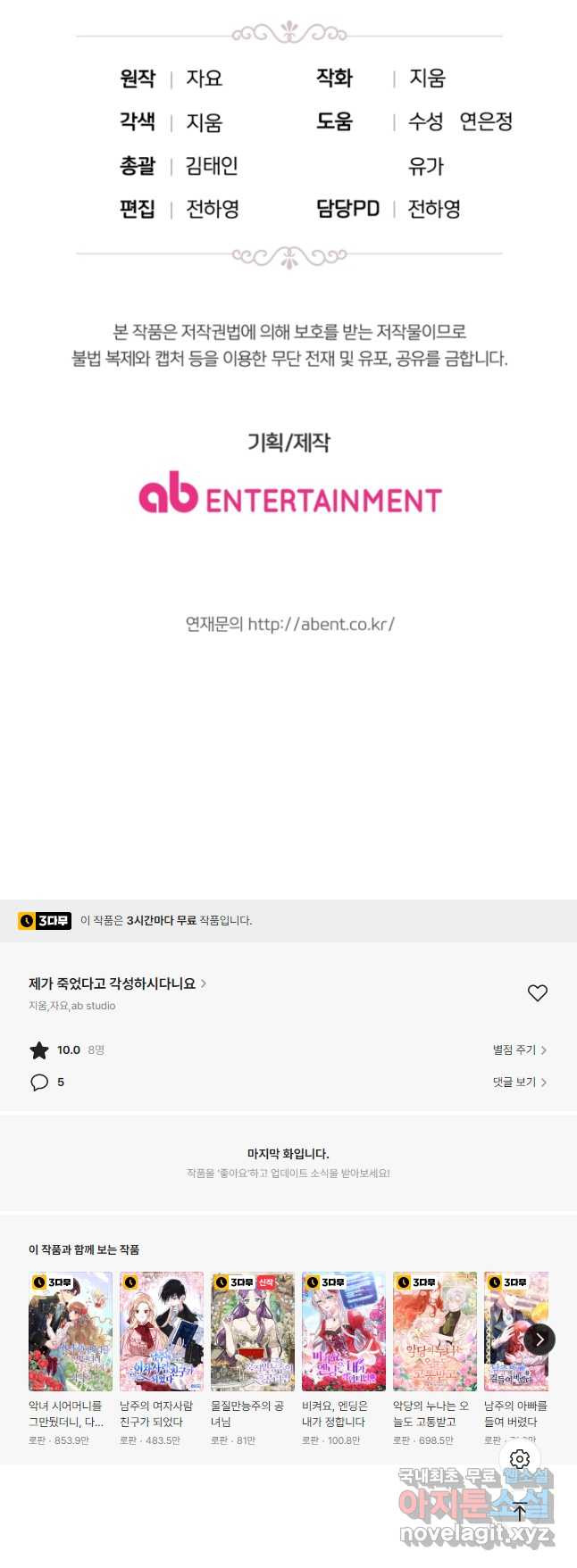Open the recommended work 남주의 여자사람 친구가 되었다

pos(162,1332)
